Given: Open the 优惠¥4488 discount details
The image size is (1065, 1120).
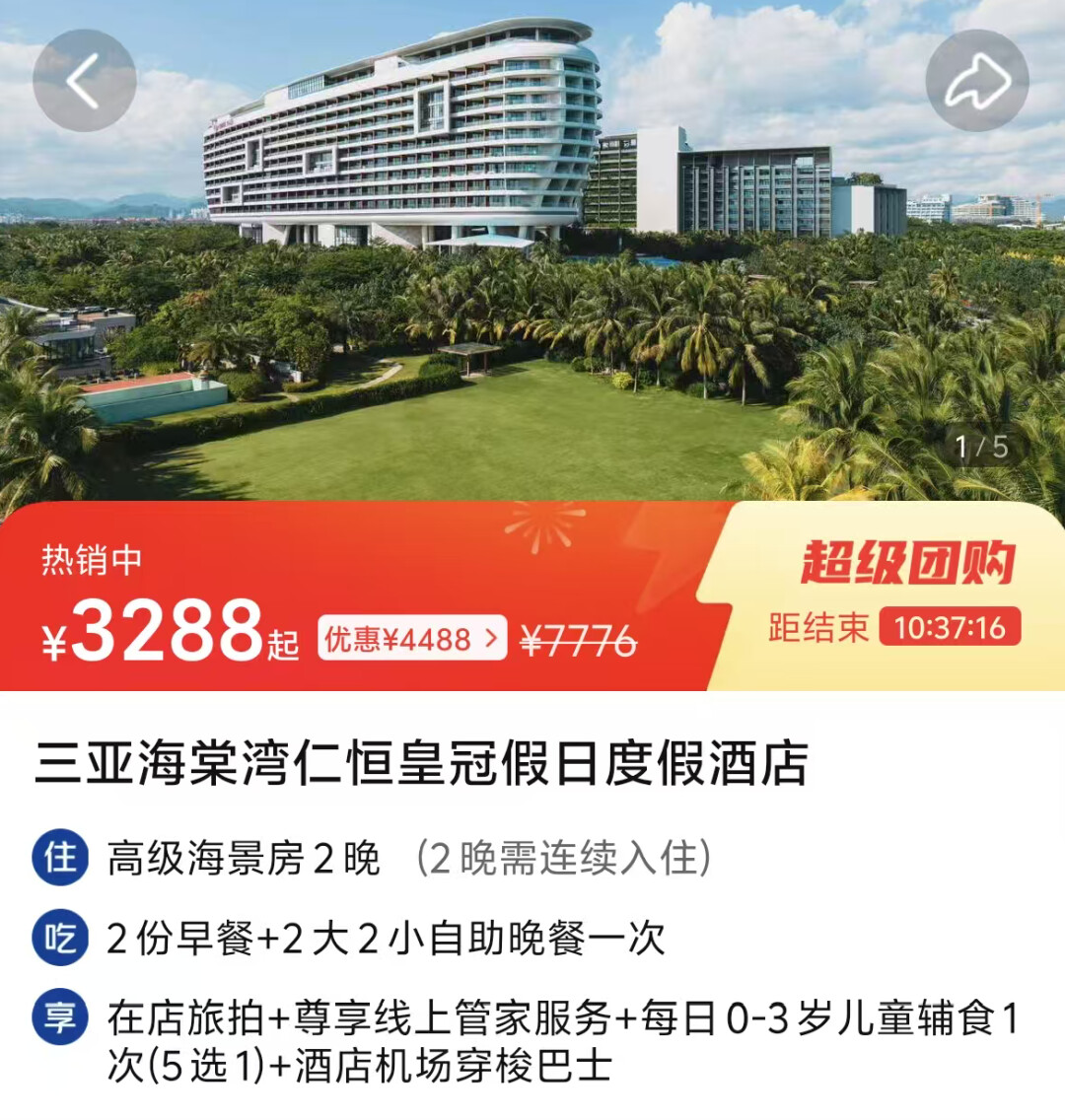Looking at the screenshot, I should pyautogui.click(x=411, y=640).
